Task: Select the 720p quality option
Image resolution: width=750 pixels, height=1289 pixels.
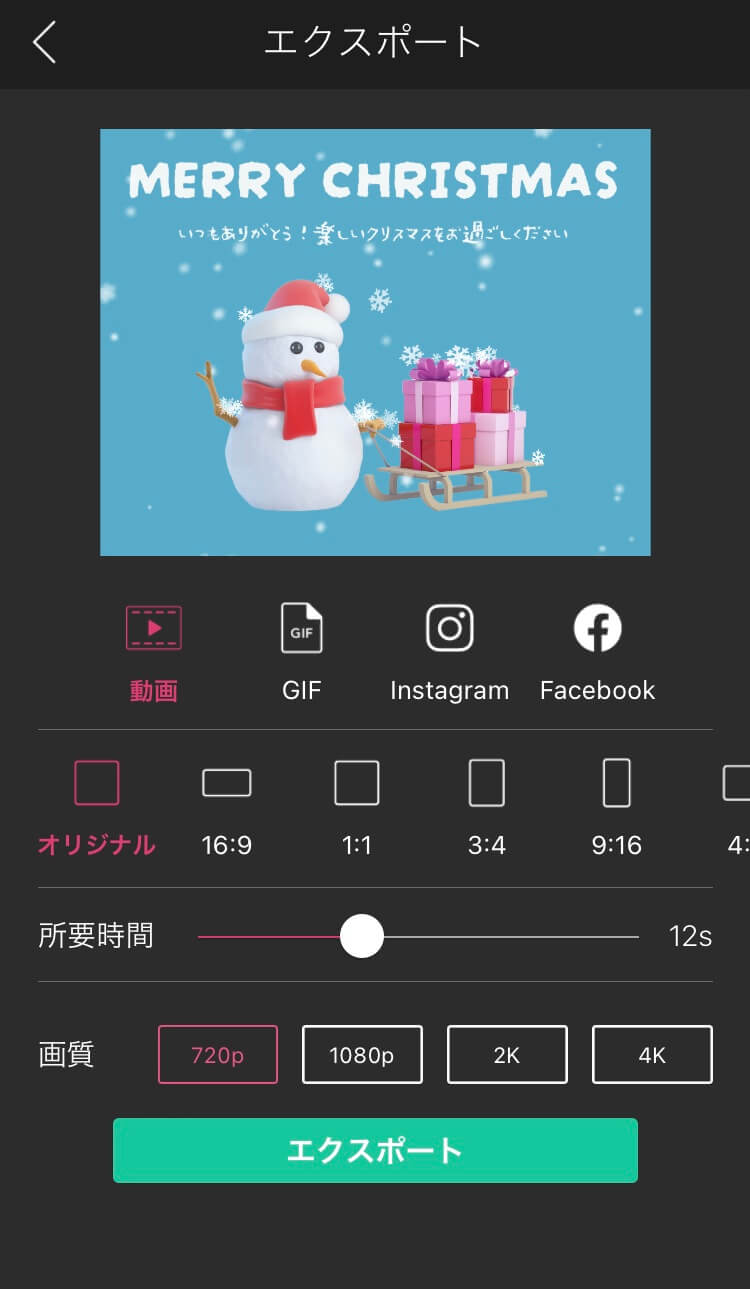Action: coord(217,1054)
